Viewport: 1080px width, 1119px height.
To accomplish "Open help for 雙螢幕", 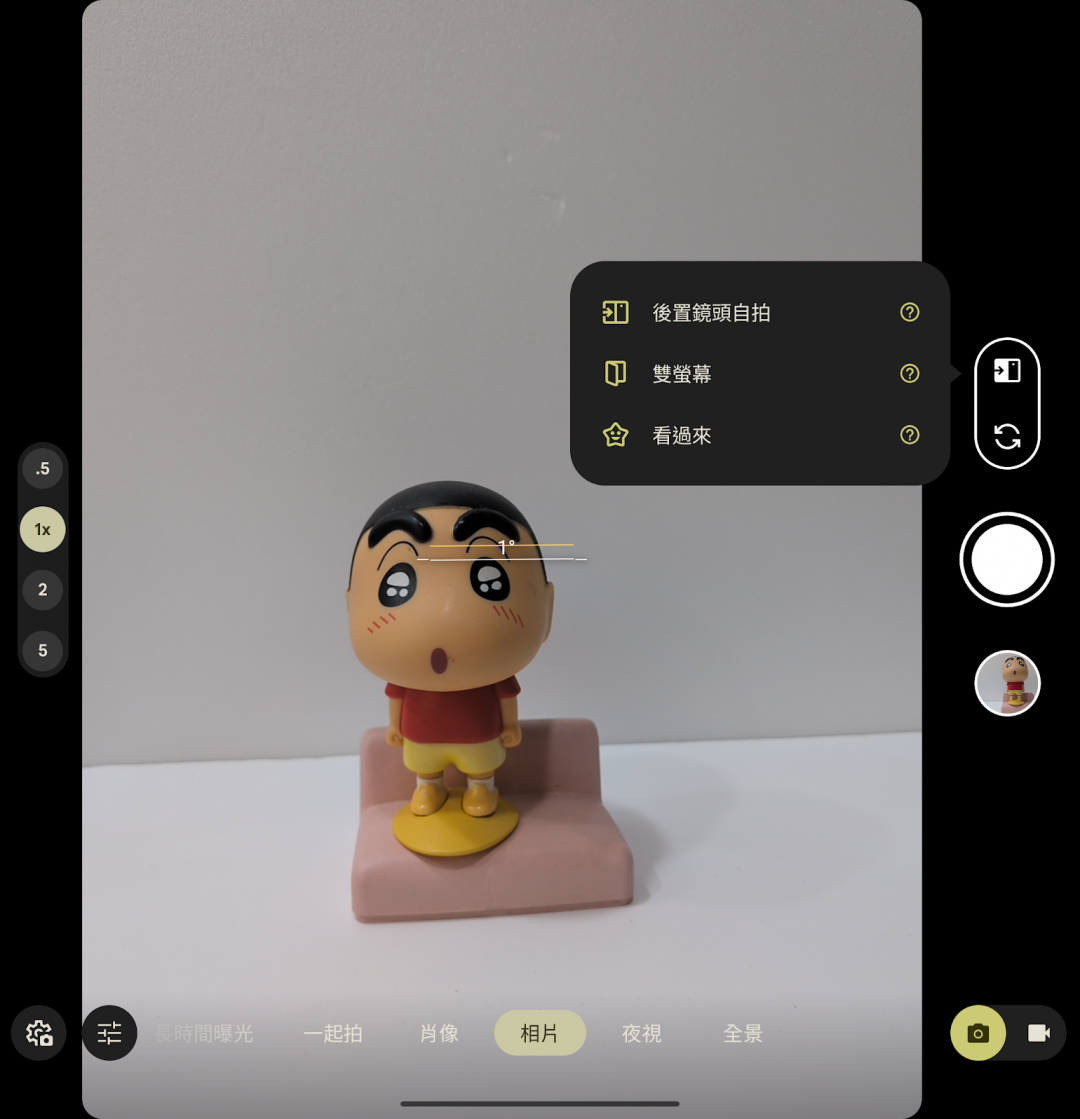I will [909, 373].
